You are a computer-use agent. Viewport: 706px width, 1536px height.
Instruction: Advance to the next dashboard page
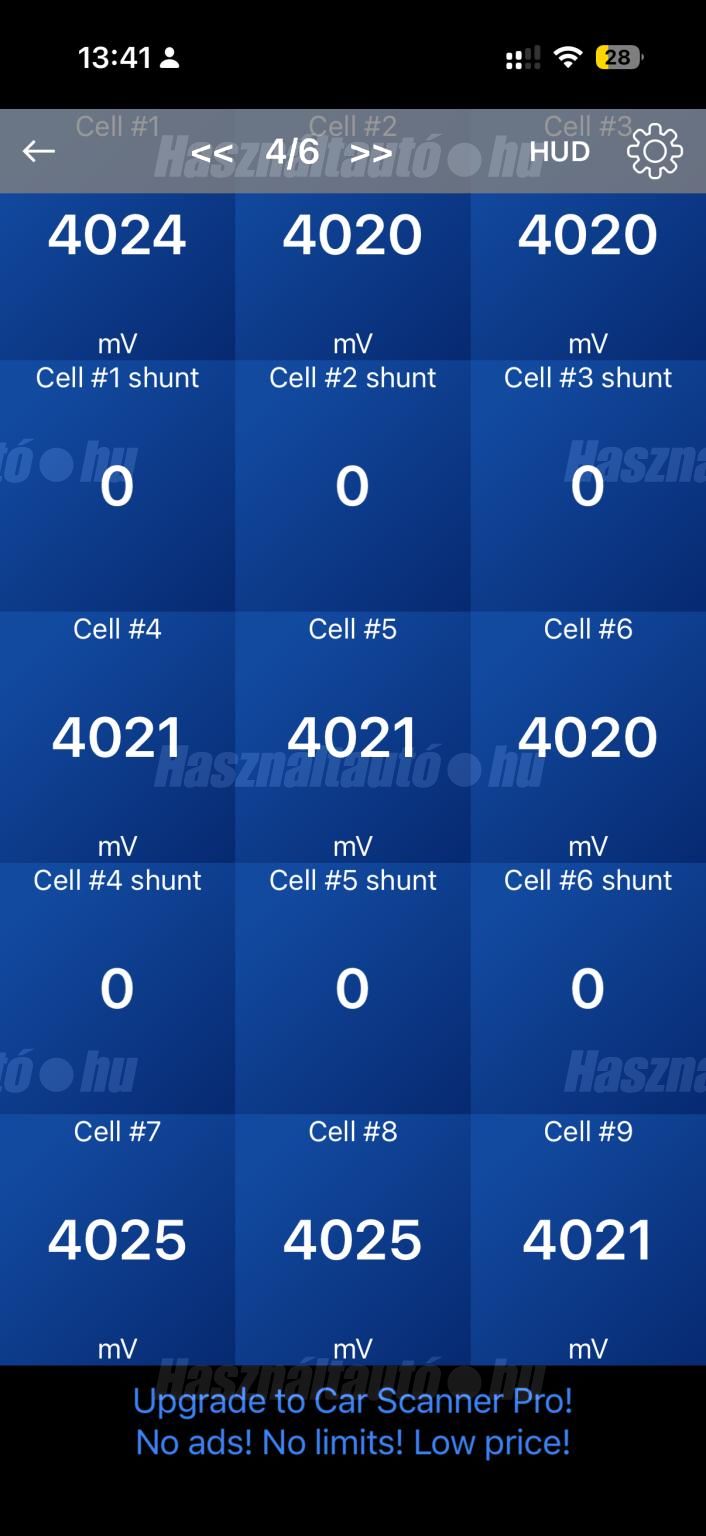pyautogui.click(x=371, y=153)
